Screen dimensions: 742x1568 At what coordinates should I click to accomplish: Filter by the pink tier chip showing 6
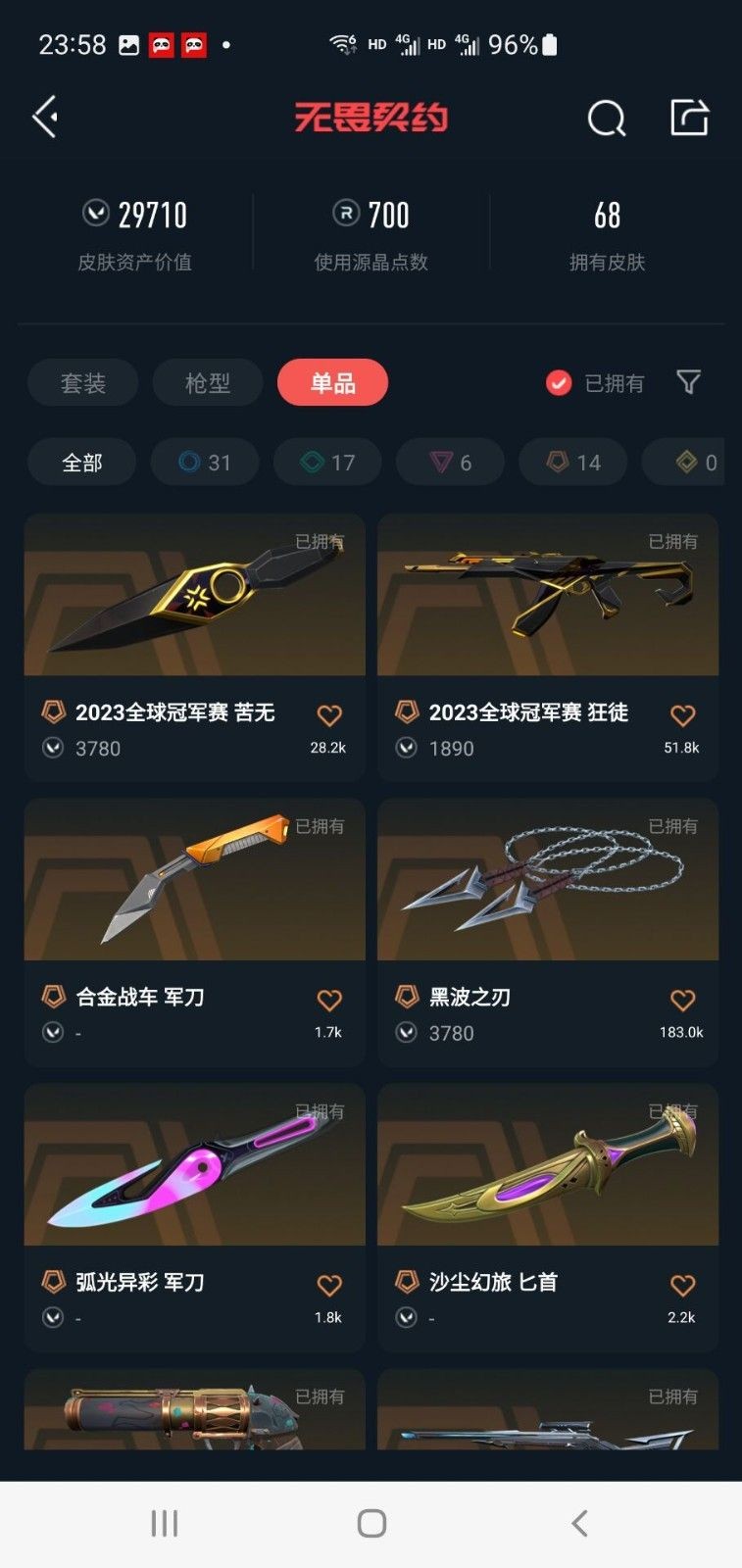(450, 462)
